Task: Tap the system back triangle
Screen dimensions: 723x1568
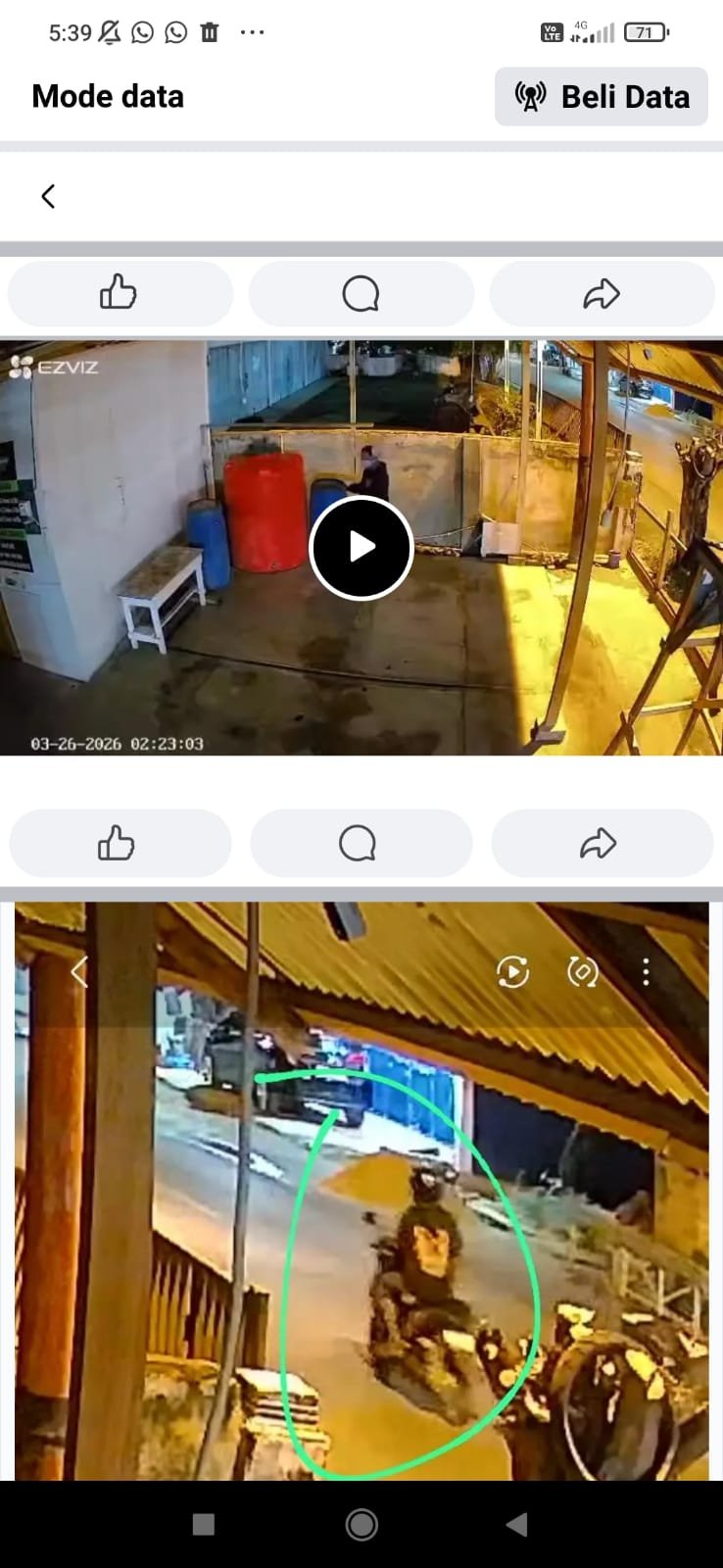Action: click(516, 1524)
